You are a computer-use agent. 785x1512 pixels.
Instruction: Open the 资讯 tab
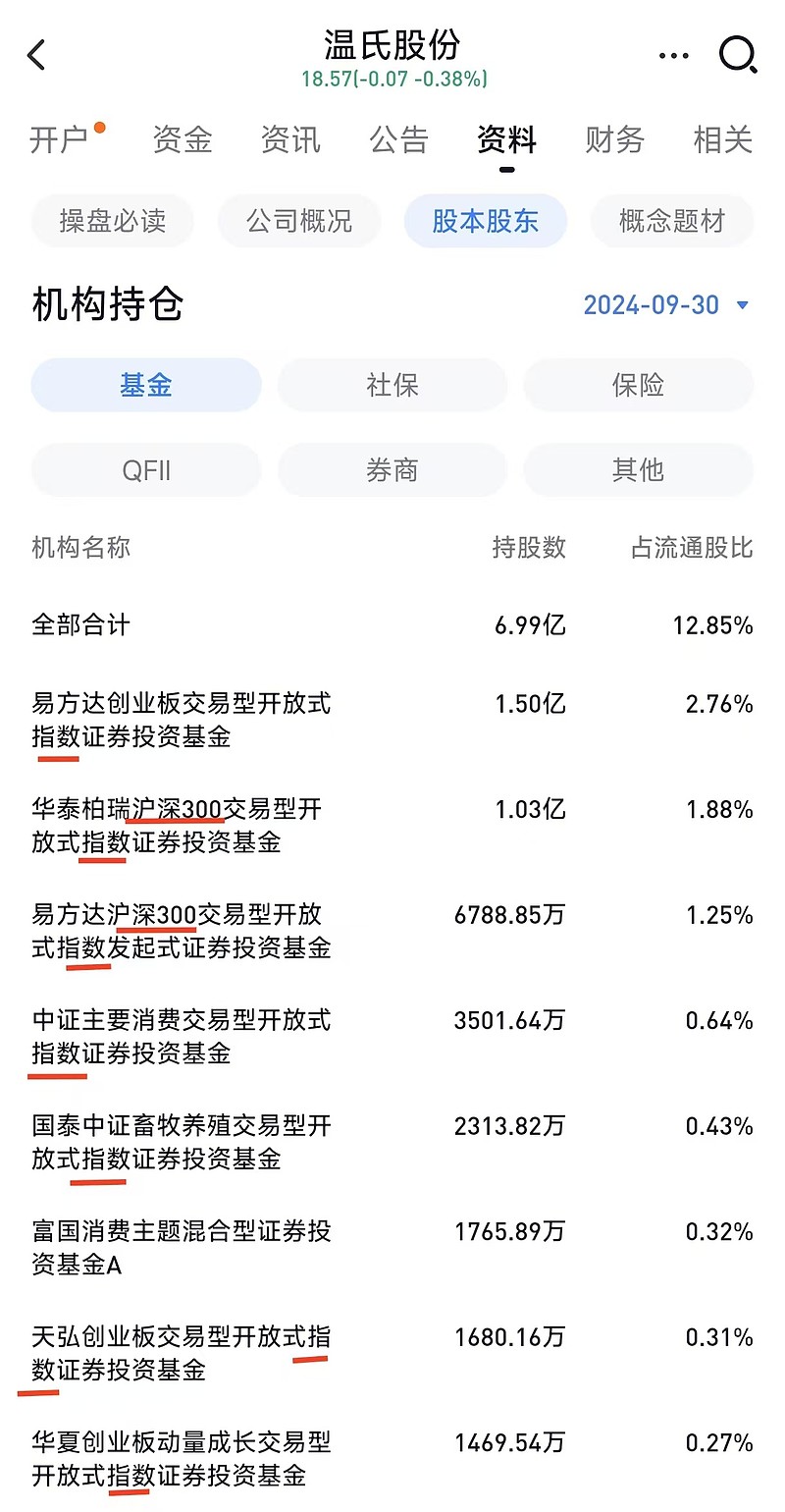point(290,139)
